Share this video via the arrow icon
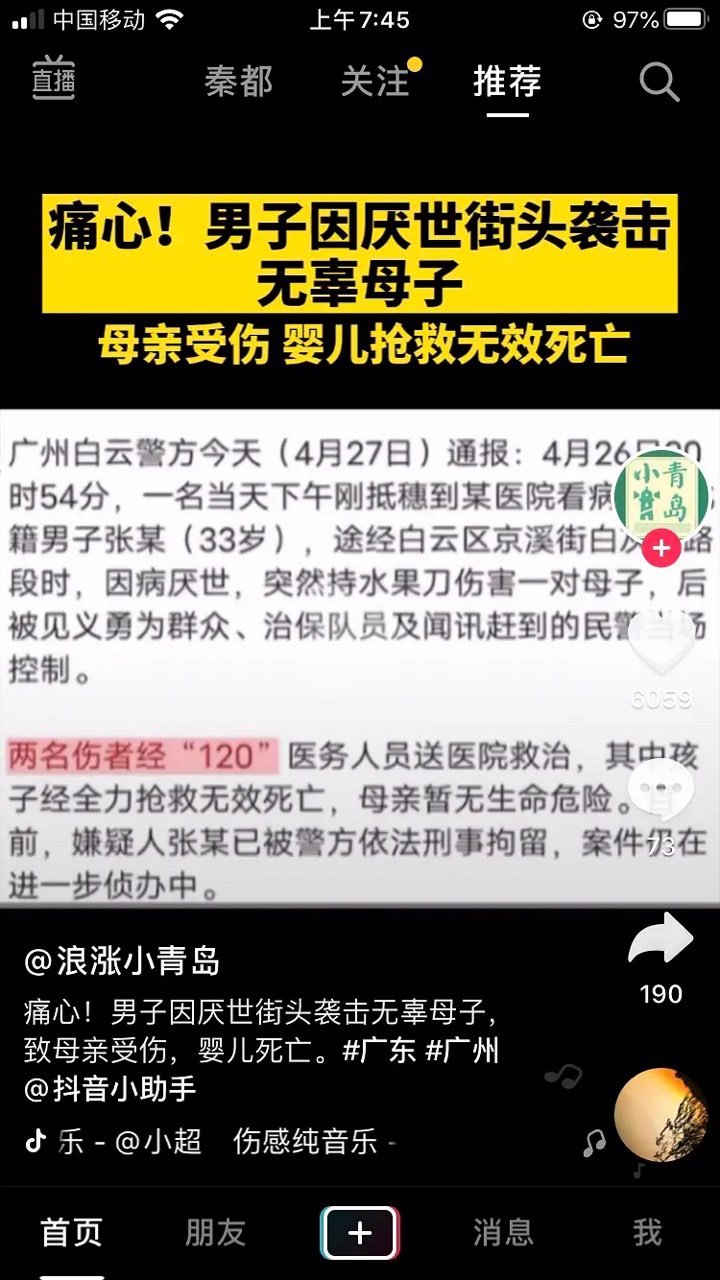 [x=661, y=942]
